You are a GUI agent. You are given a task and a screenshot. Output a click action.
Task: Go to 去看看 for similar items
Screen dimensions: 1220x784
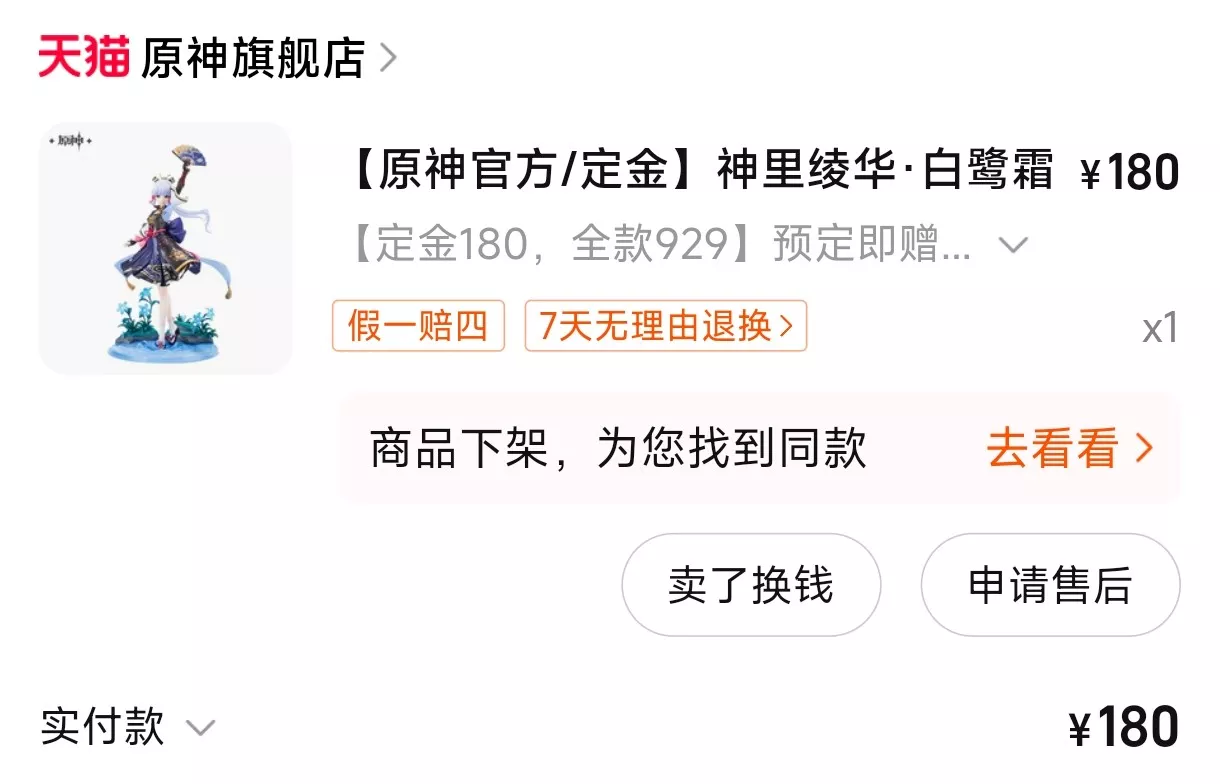(x=1068, y=450)
